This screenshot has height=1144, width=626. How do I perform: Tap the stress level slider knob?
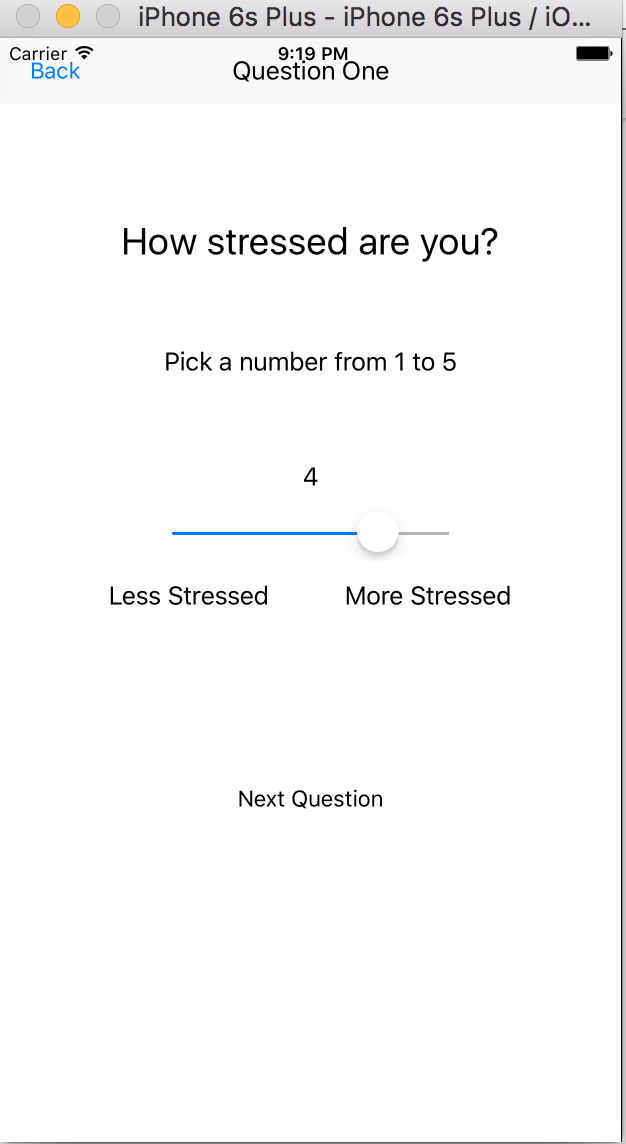[378, 532]
